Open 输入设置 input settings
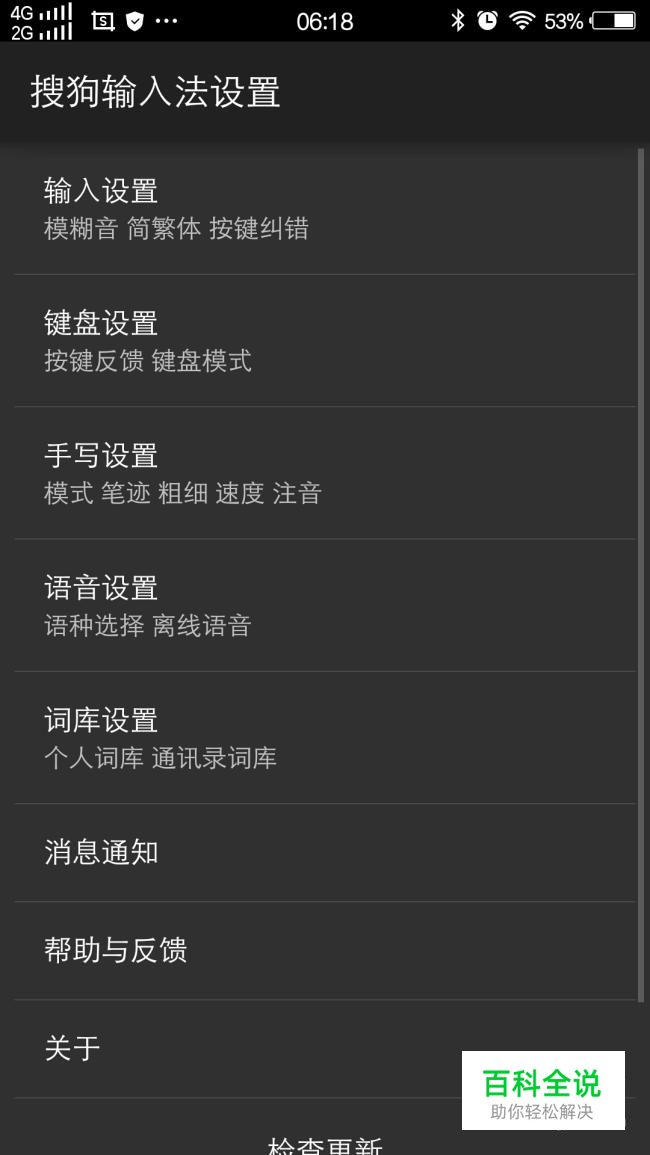Screen dimensions: 650x1155 coord(324,209)
